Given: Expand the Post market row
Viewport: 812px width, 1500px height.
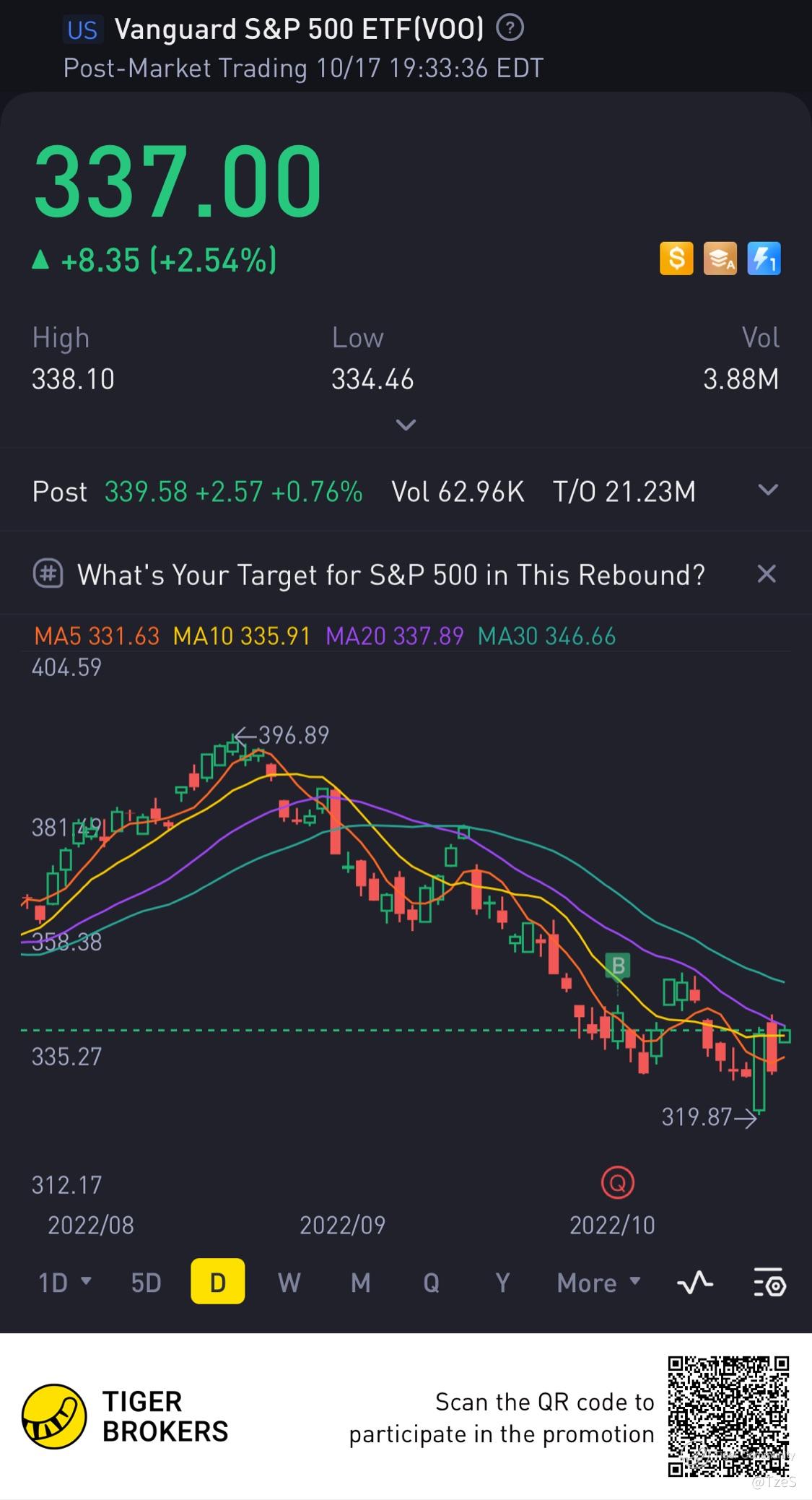Looking at the screenshot, I should pyautogui.click(x=768, y=490).
